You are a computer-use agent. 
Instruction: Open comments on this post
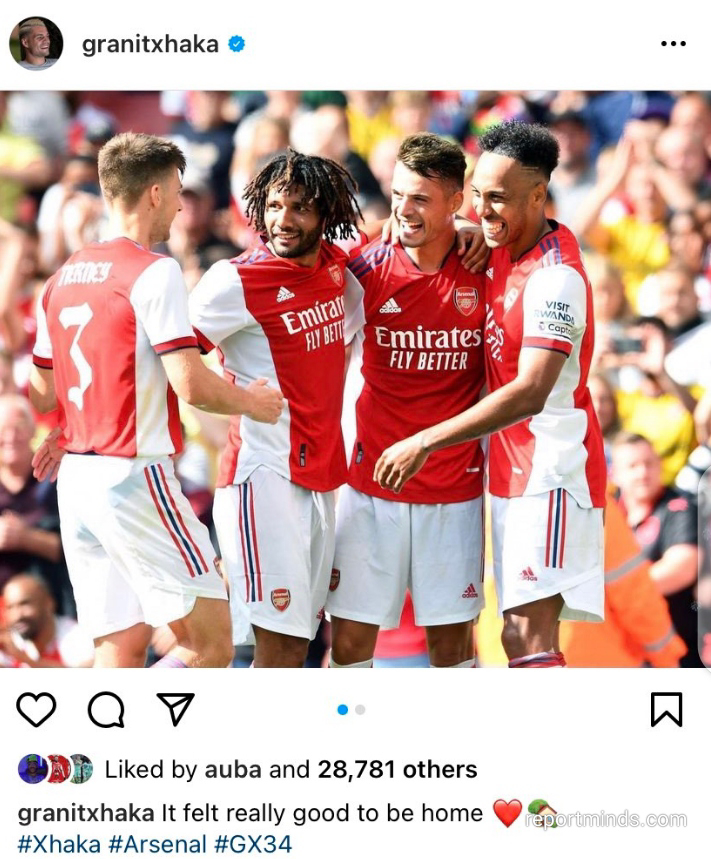106,710
